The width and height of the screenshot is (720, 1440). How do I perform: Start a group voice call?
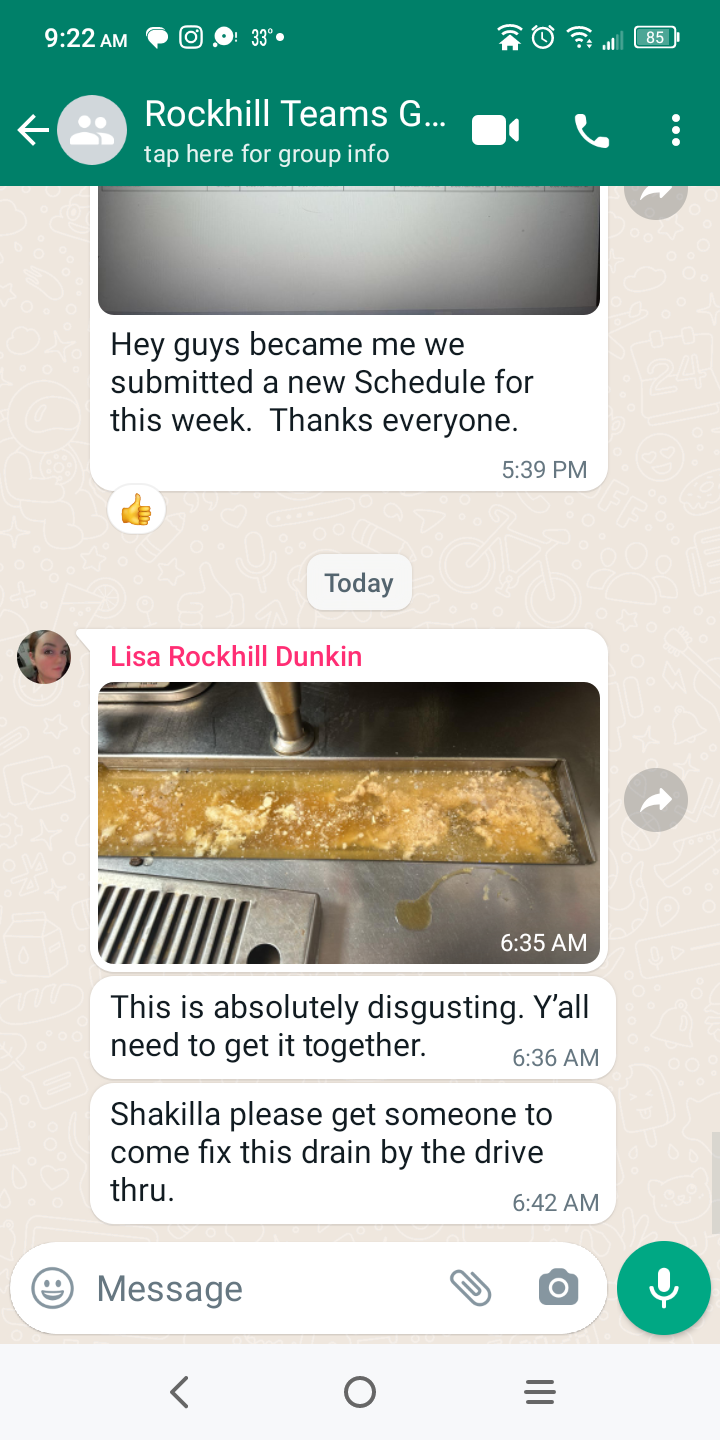coord(591,130)
